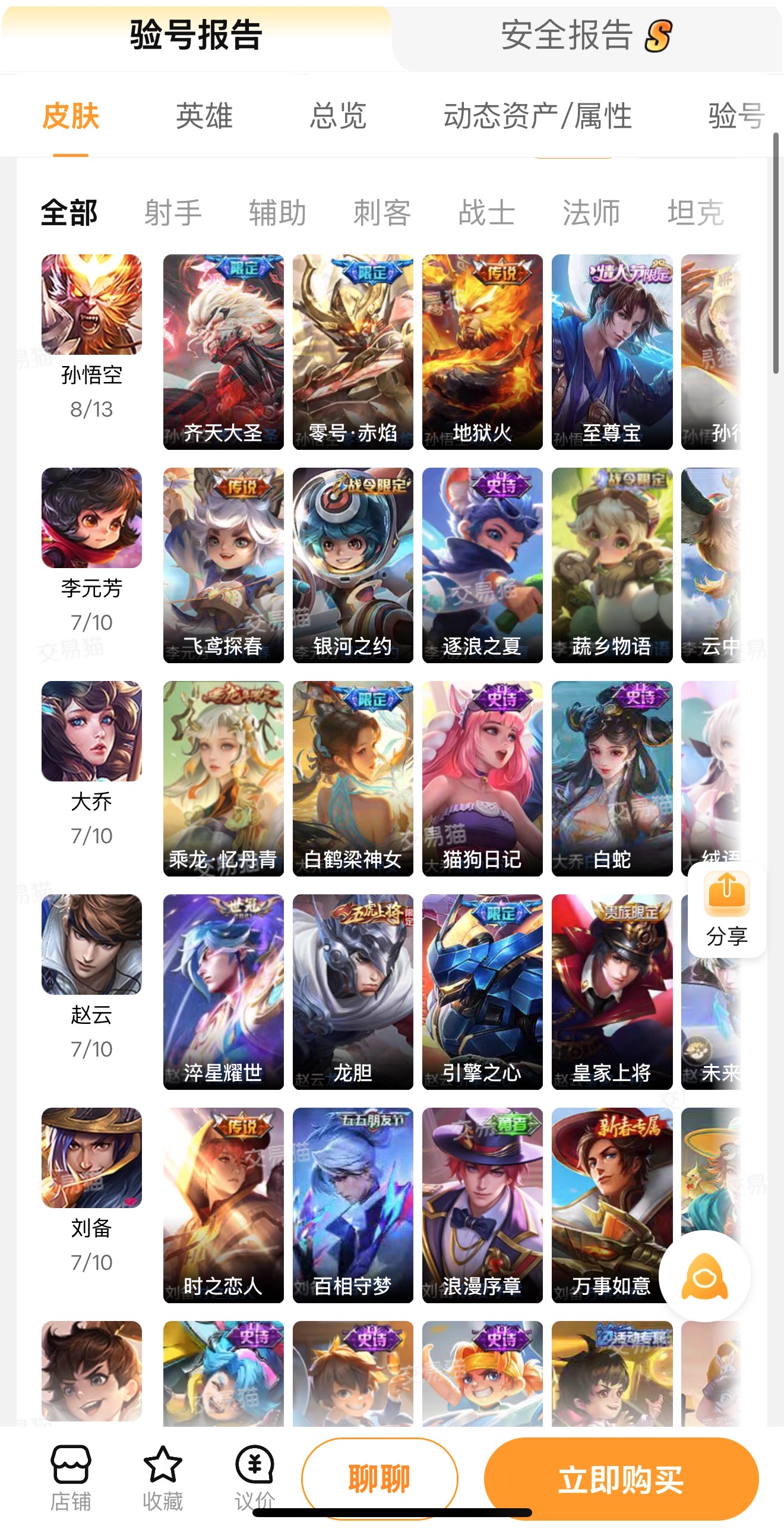Viewport: 784px width, 1529px height.
Task: Add this listing to 收藏
Action: coord(163,1478)
